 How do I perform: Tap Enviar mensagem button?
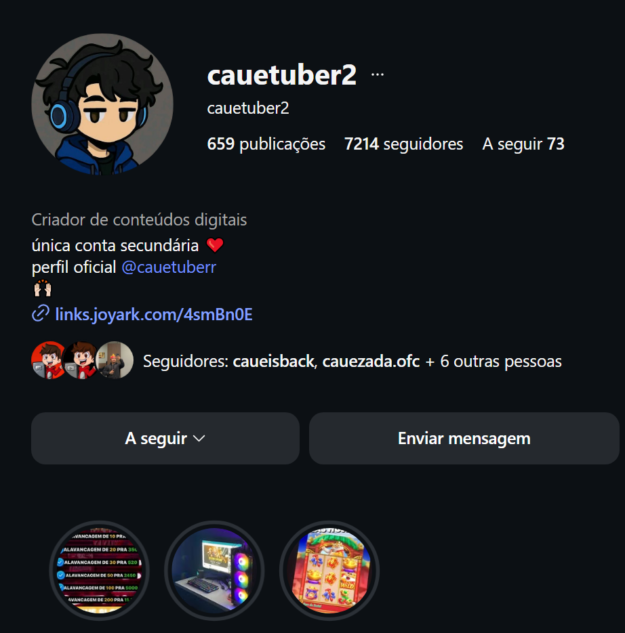tap(464, 438)
